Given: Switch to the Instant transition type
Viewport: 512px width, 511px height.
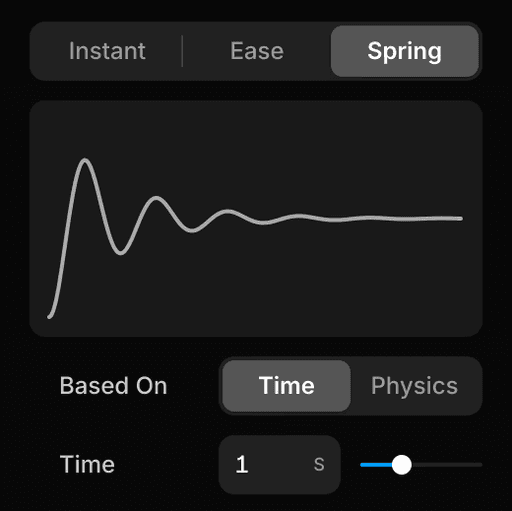Looking at the screenshot, I should 107,51.
